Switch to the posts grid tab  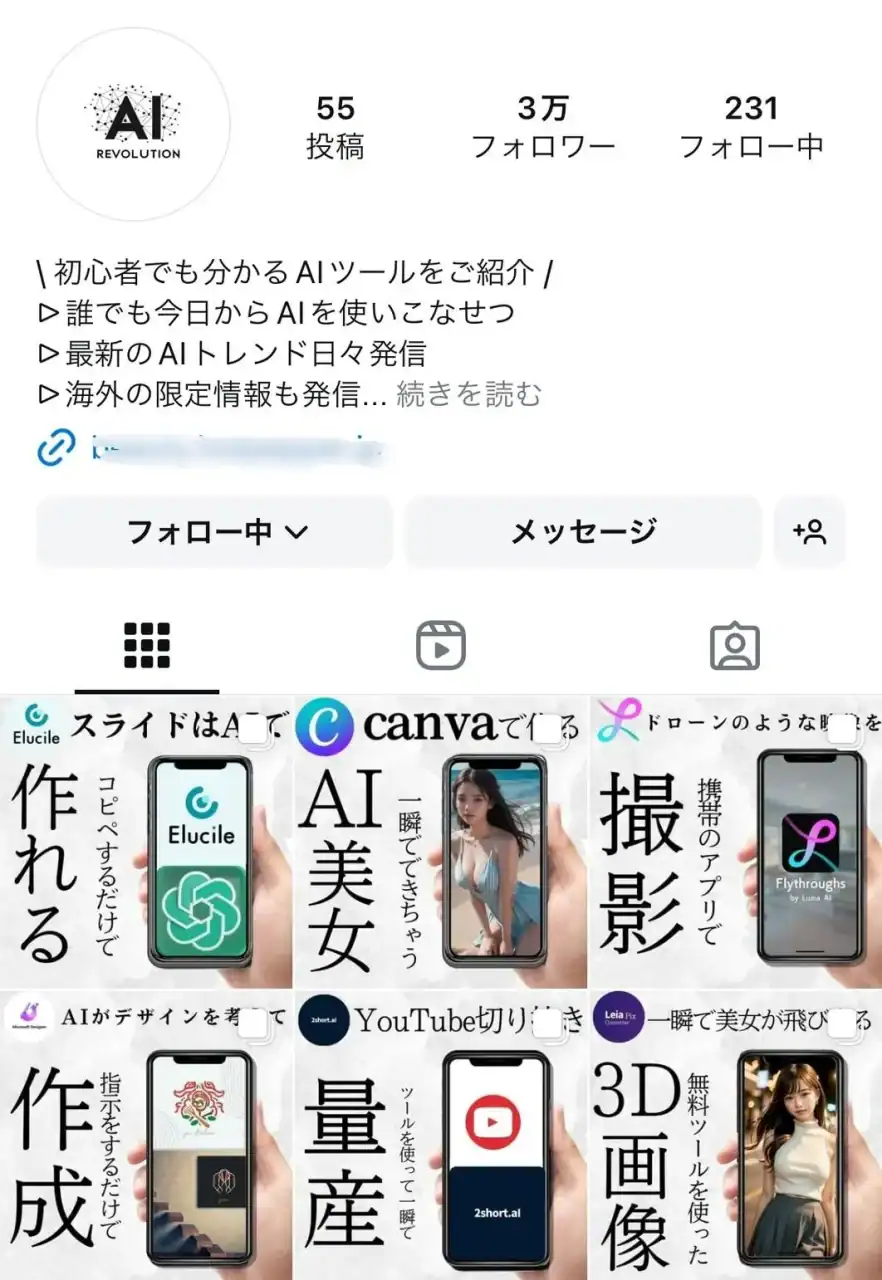coord(147,646)
